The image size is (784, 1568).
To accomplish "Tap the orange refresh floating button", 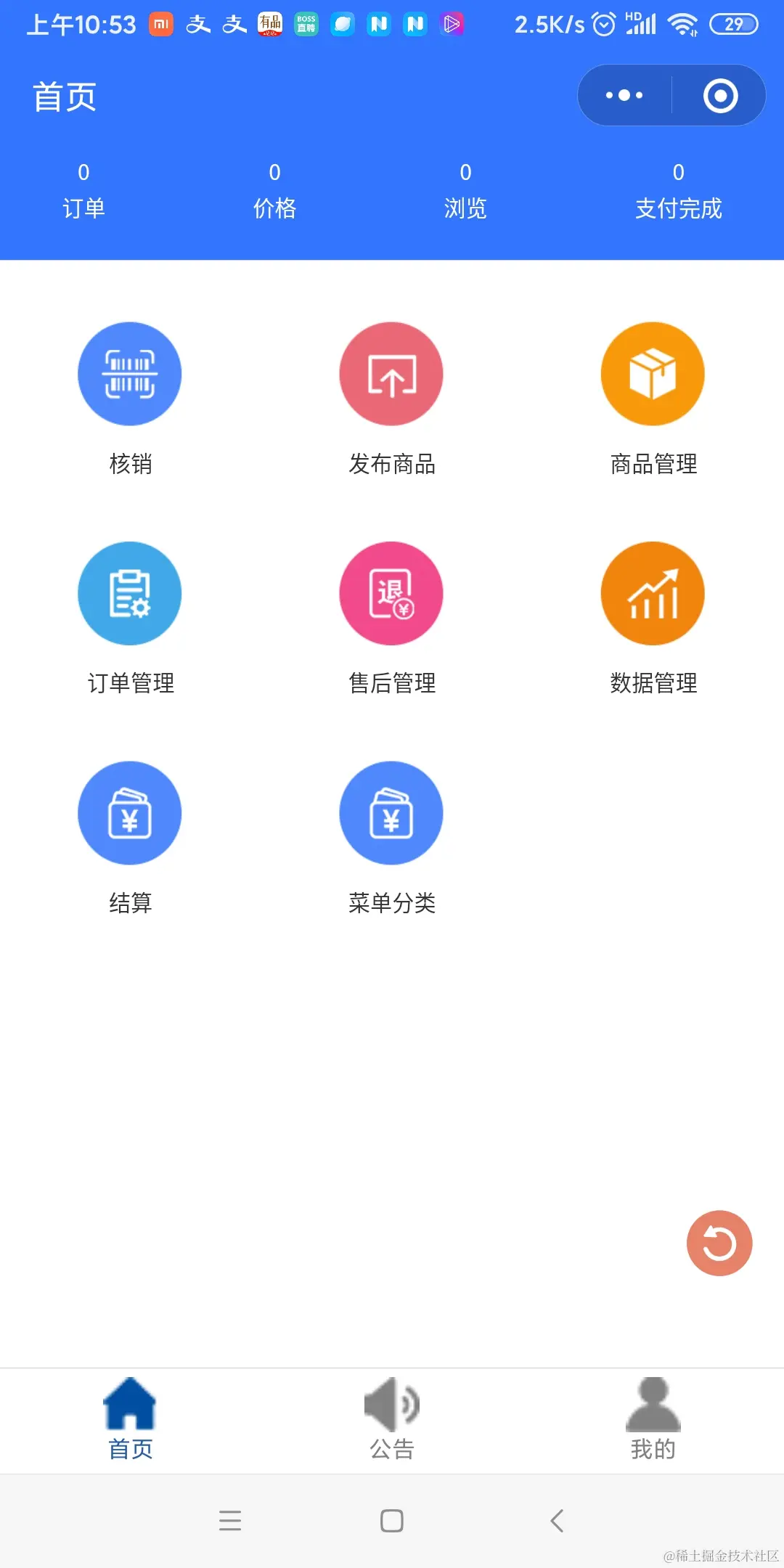I will [x=719, y=1243].
